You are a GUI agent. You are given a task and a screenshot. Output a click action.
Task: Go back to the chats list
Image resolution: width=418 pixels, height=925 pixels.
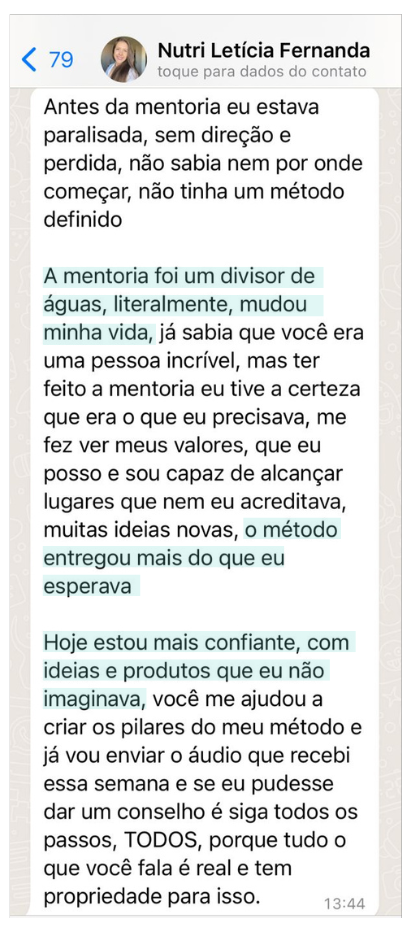(x=47, y=60)
